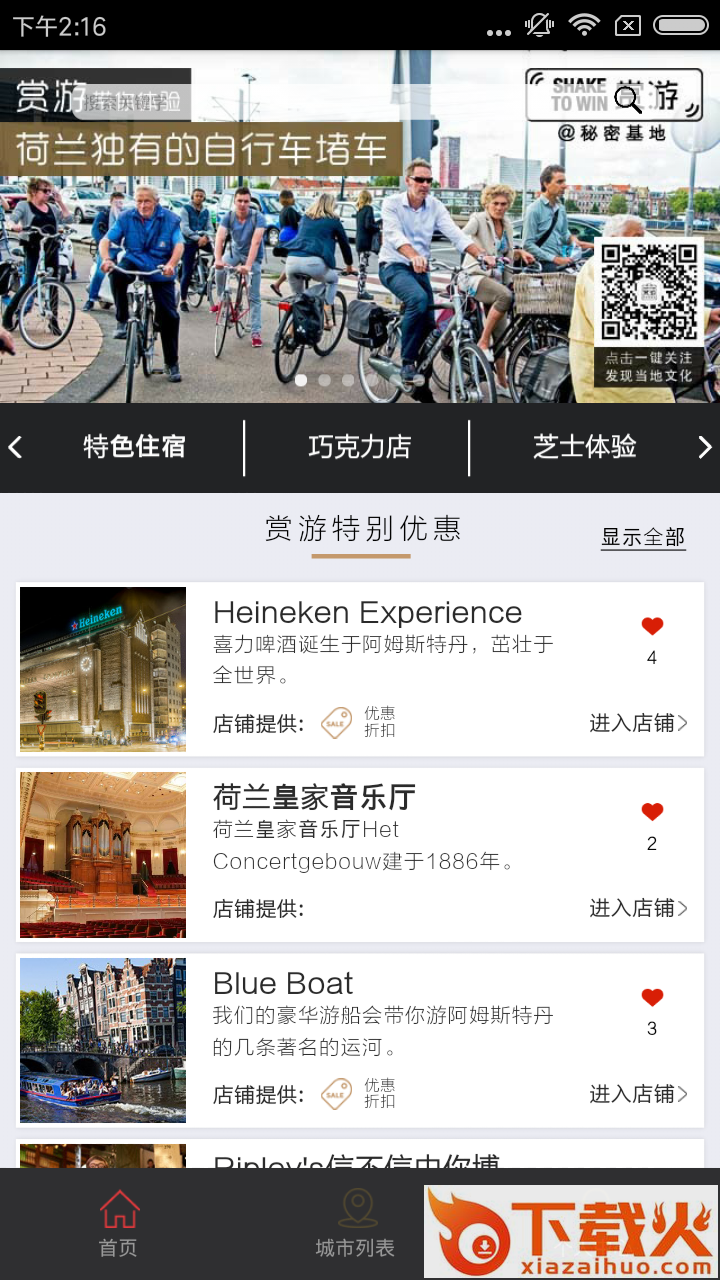This screenshot has width=720, height=1280.
Task: Tap 显示全部 to show all offers
Action: (x=642, y=537)
